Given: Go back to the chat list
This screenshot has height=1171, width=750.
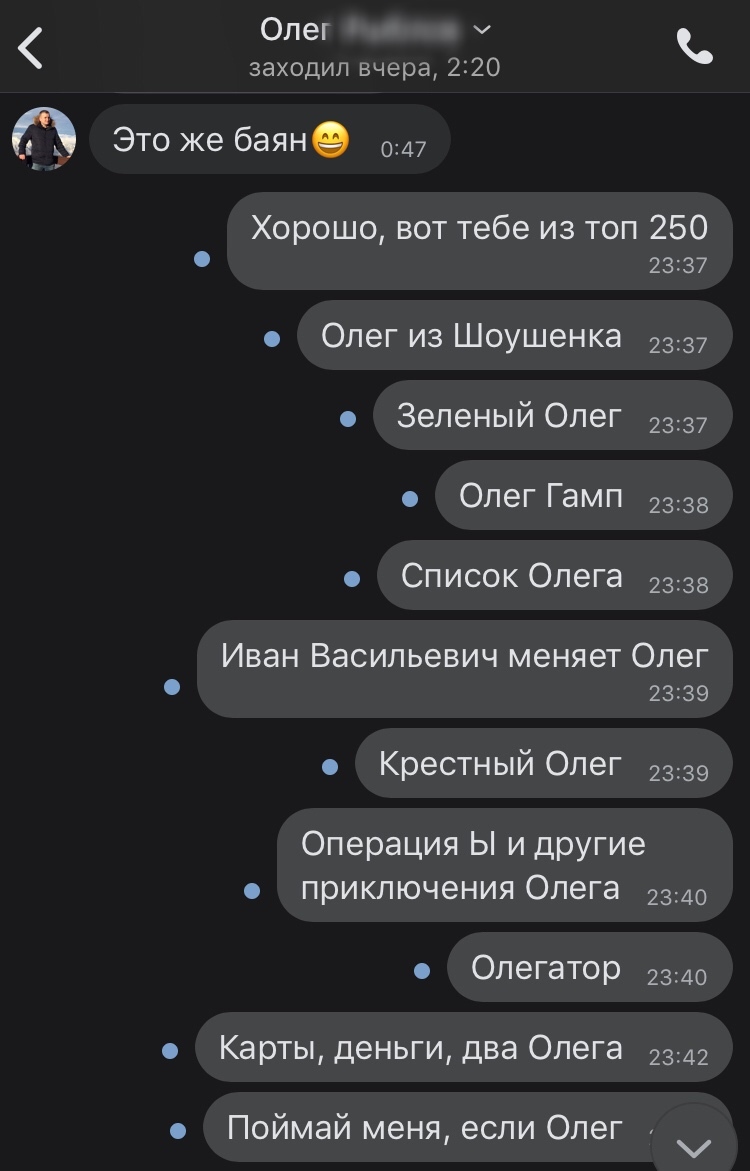Looking at the screenshot, I should [32, 48].
